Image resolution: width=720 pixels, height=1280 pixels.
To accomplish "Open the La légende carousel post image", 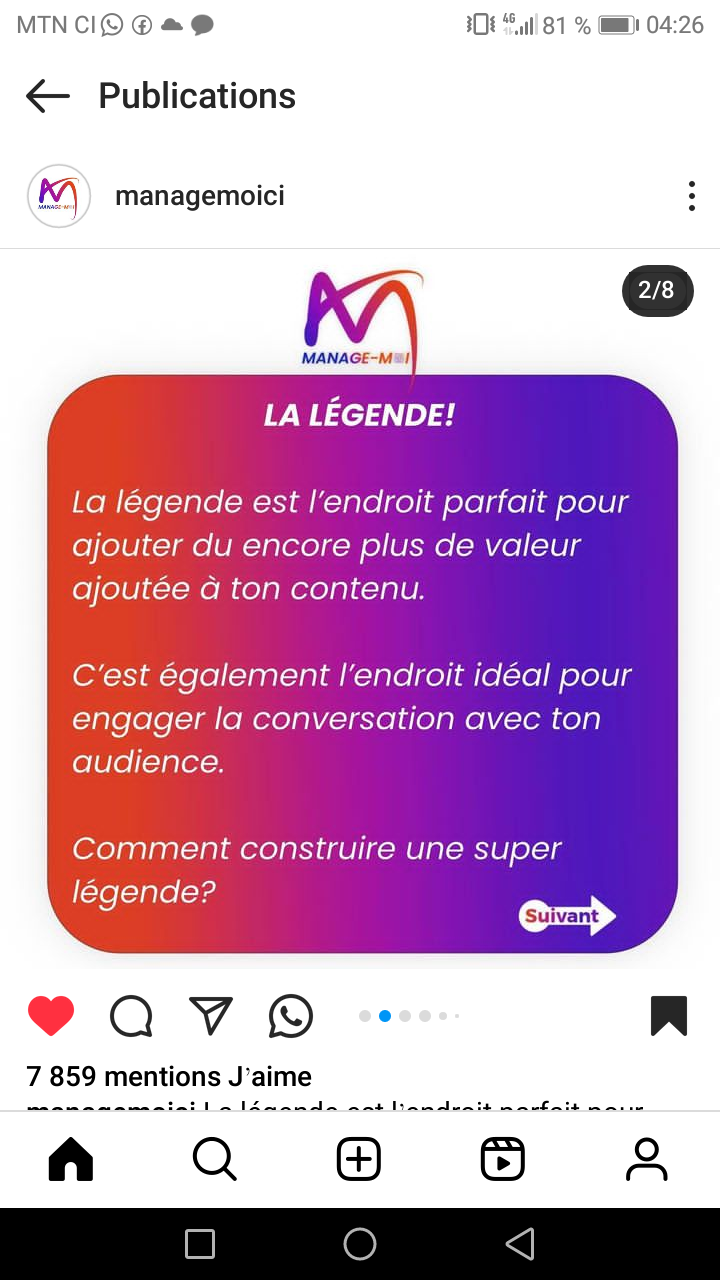I will [360, 608].
